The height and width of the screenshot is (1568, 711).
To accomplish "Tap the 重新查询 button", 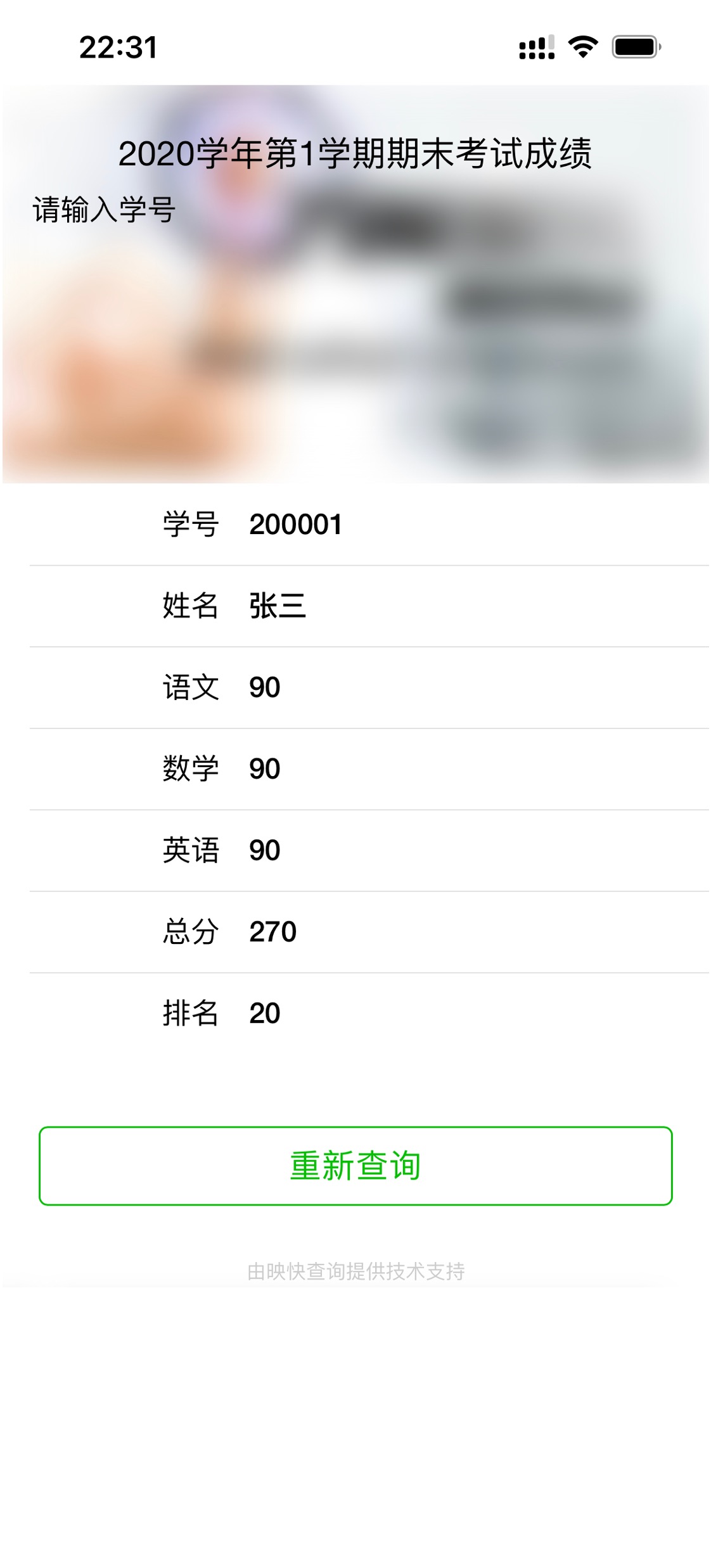I will pyautogui.click(x=355, y=1166).
